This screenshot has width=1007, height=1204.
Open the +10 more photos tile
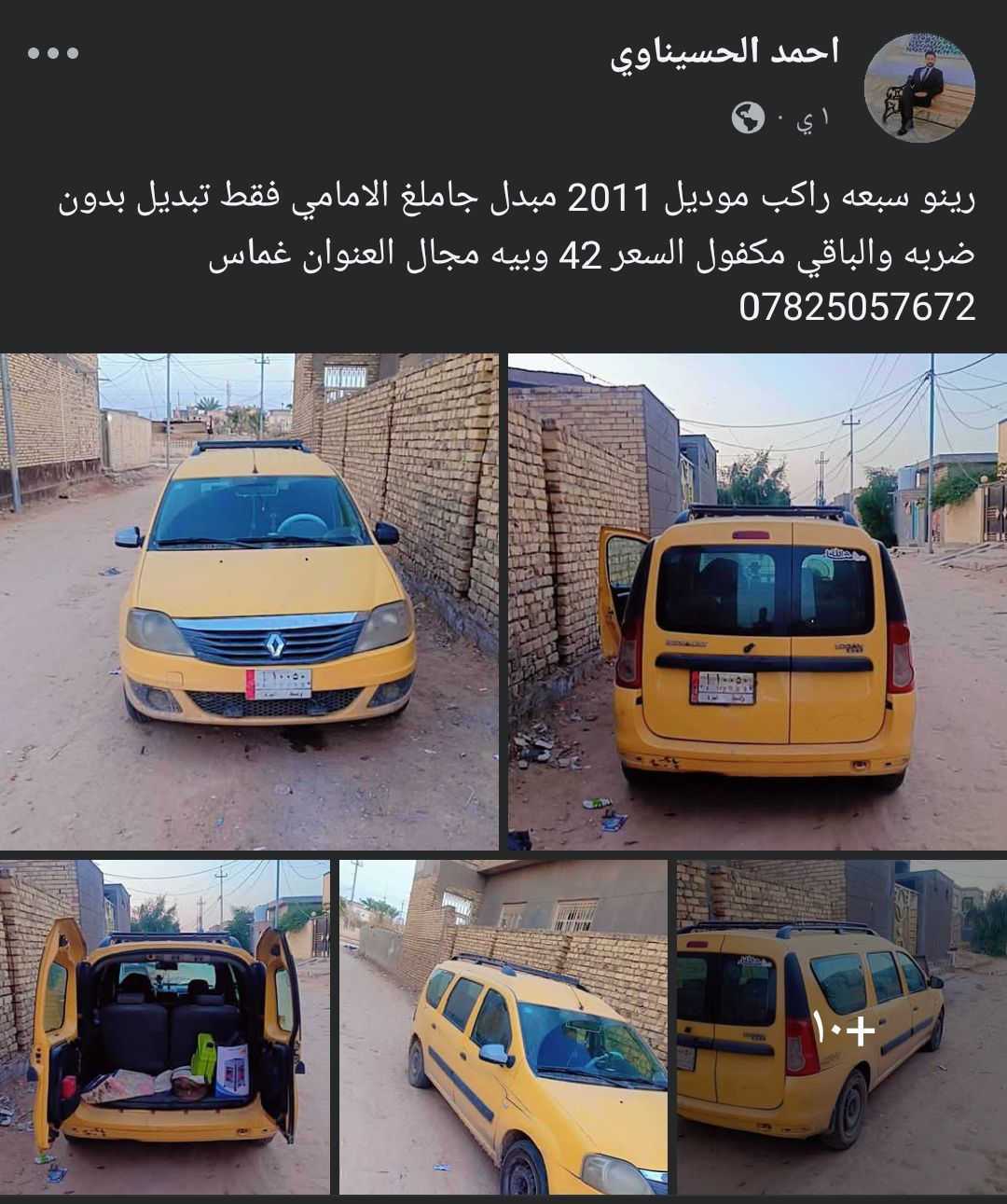pos(842,1026)
